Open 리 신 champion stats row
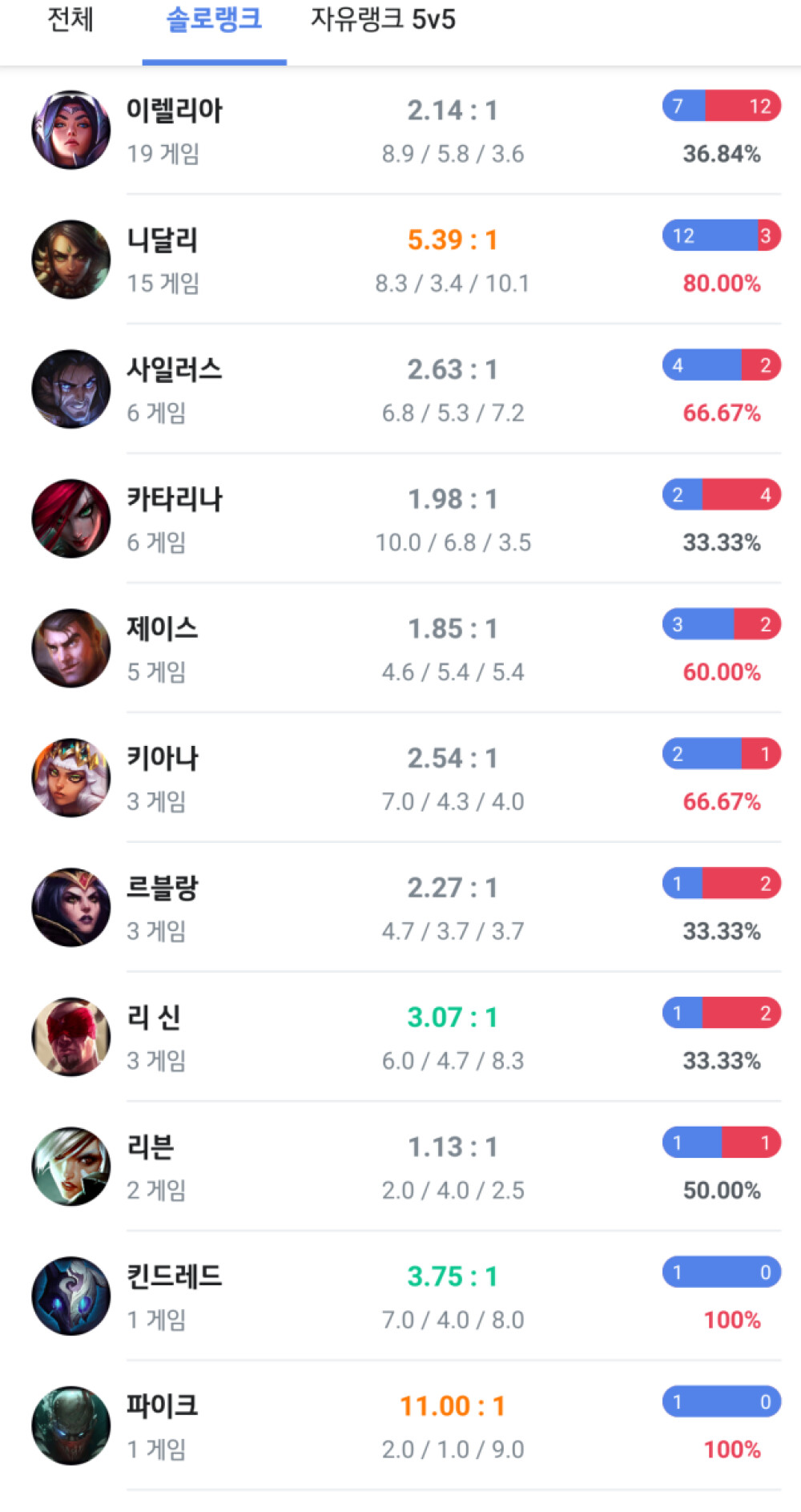 click(400, 1038)
